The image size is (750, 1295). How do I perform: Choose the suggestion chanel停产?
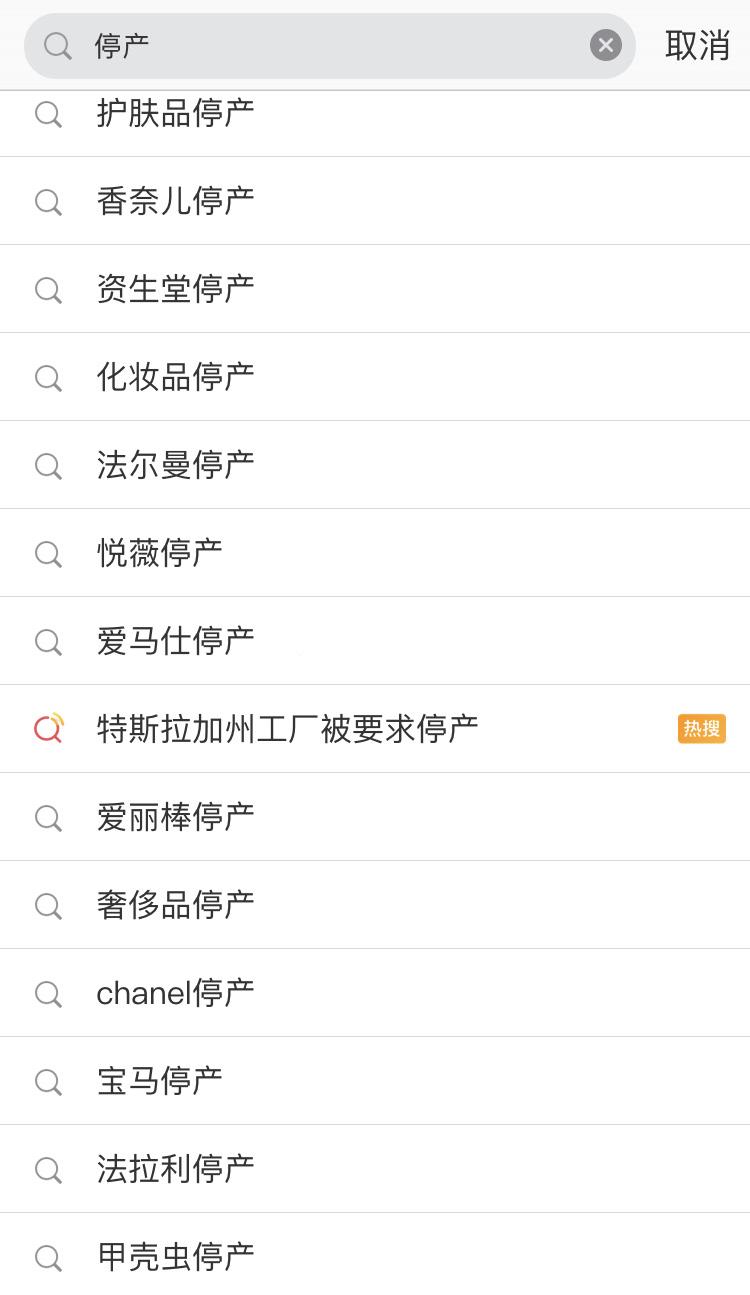coord(375,993)
